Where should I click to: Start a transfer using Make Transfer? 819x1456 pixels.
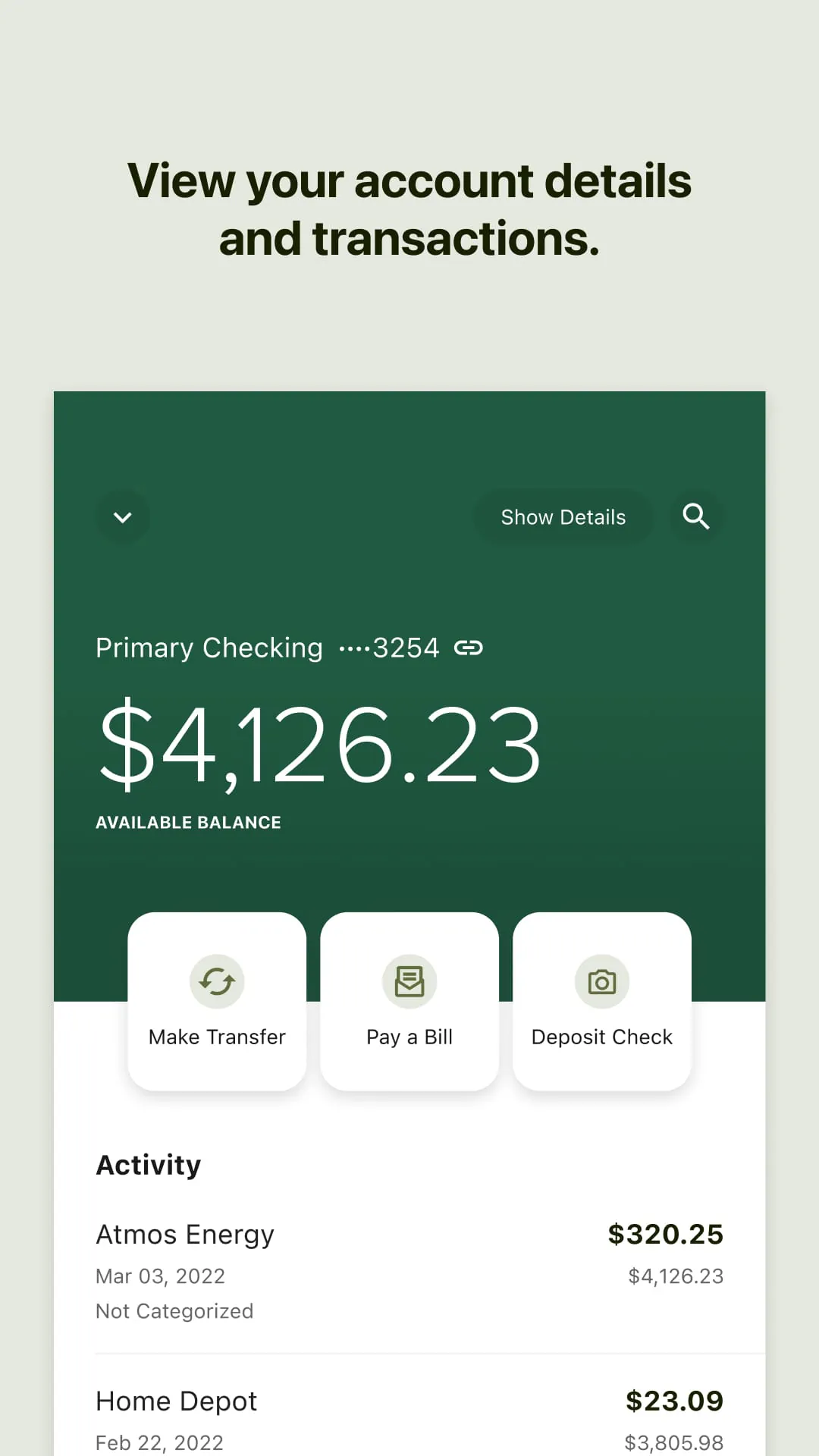[217, 1037]
